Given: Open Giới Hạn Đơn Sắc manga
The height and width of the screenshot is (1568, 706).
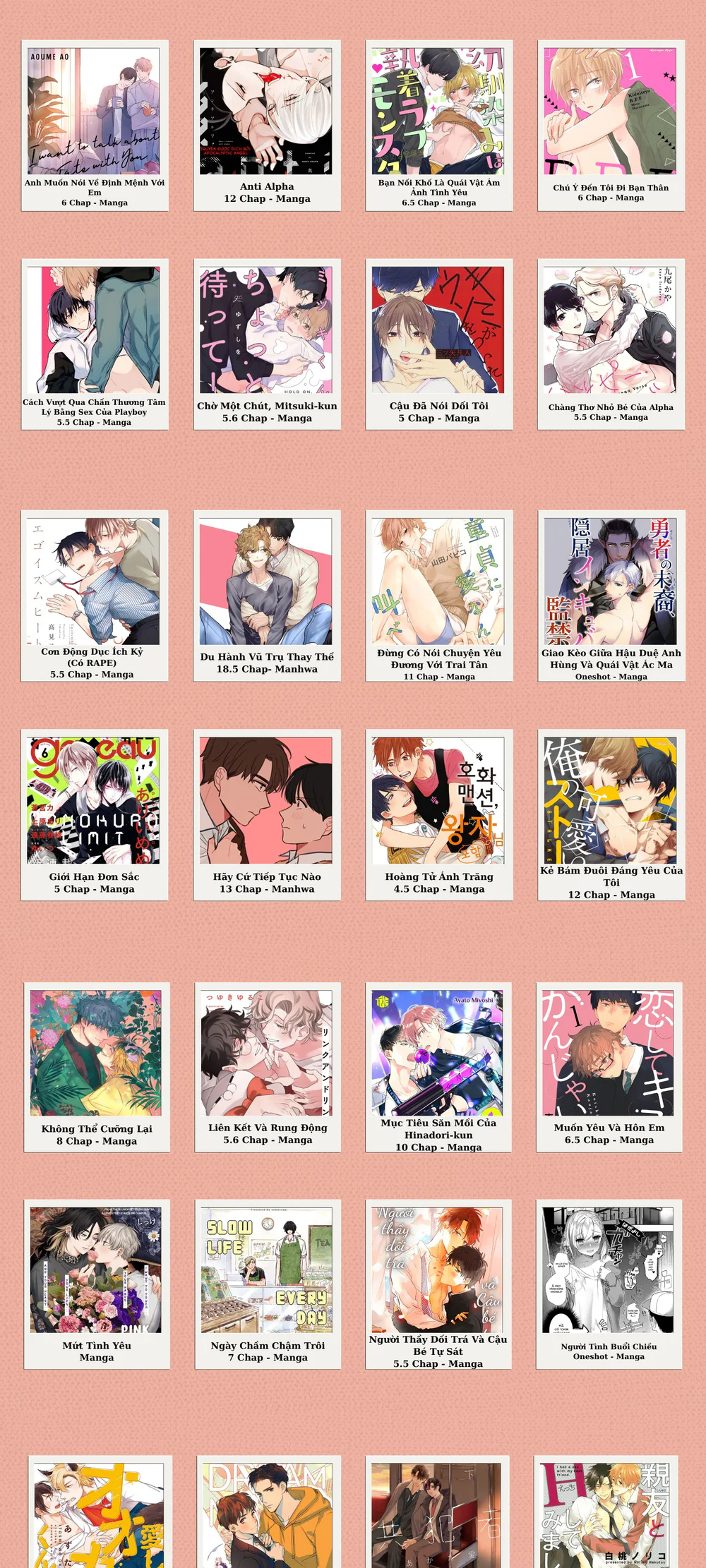Looking at the screenshot, I should pyautogui.click(x=95, y=815).
